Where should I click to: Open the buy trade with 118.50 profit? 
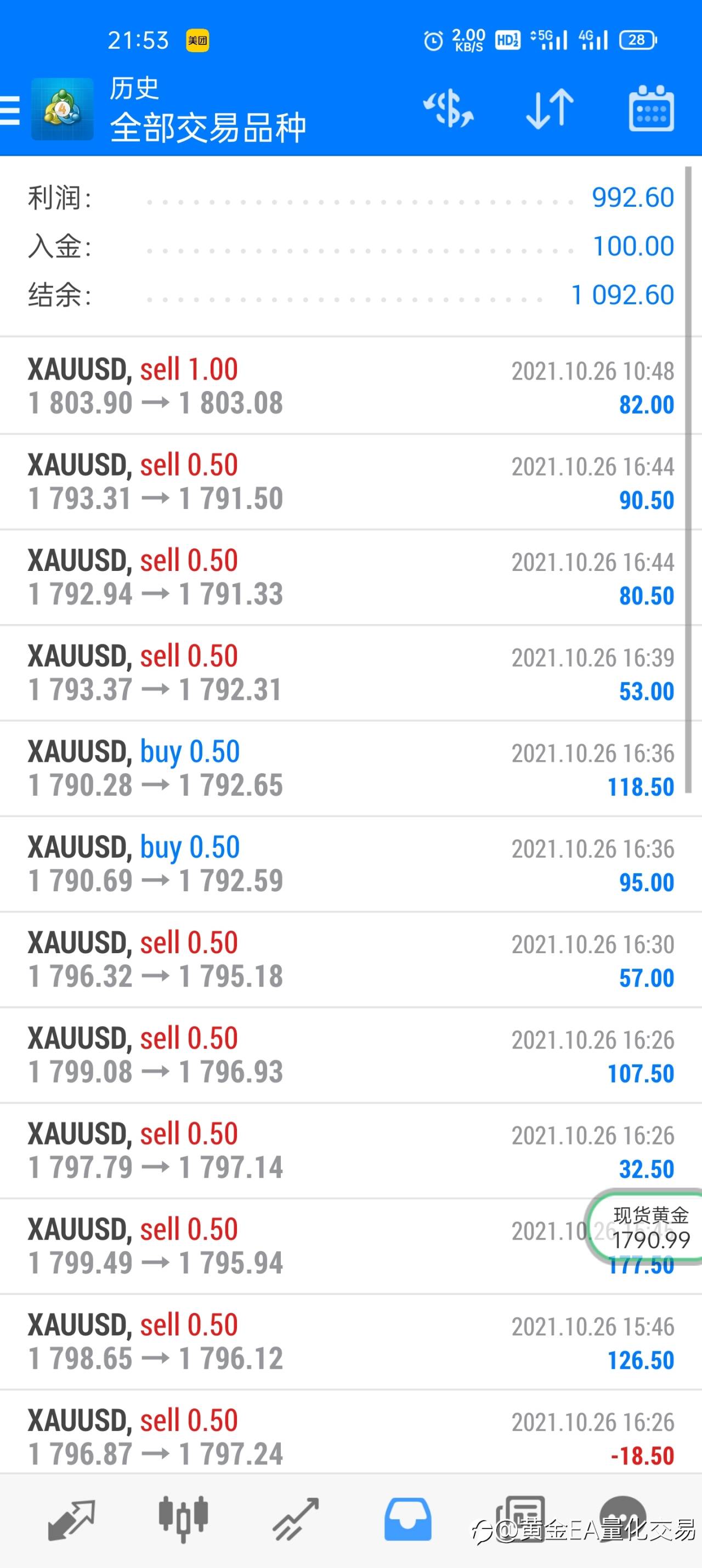click(x=350, y=769)
